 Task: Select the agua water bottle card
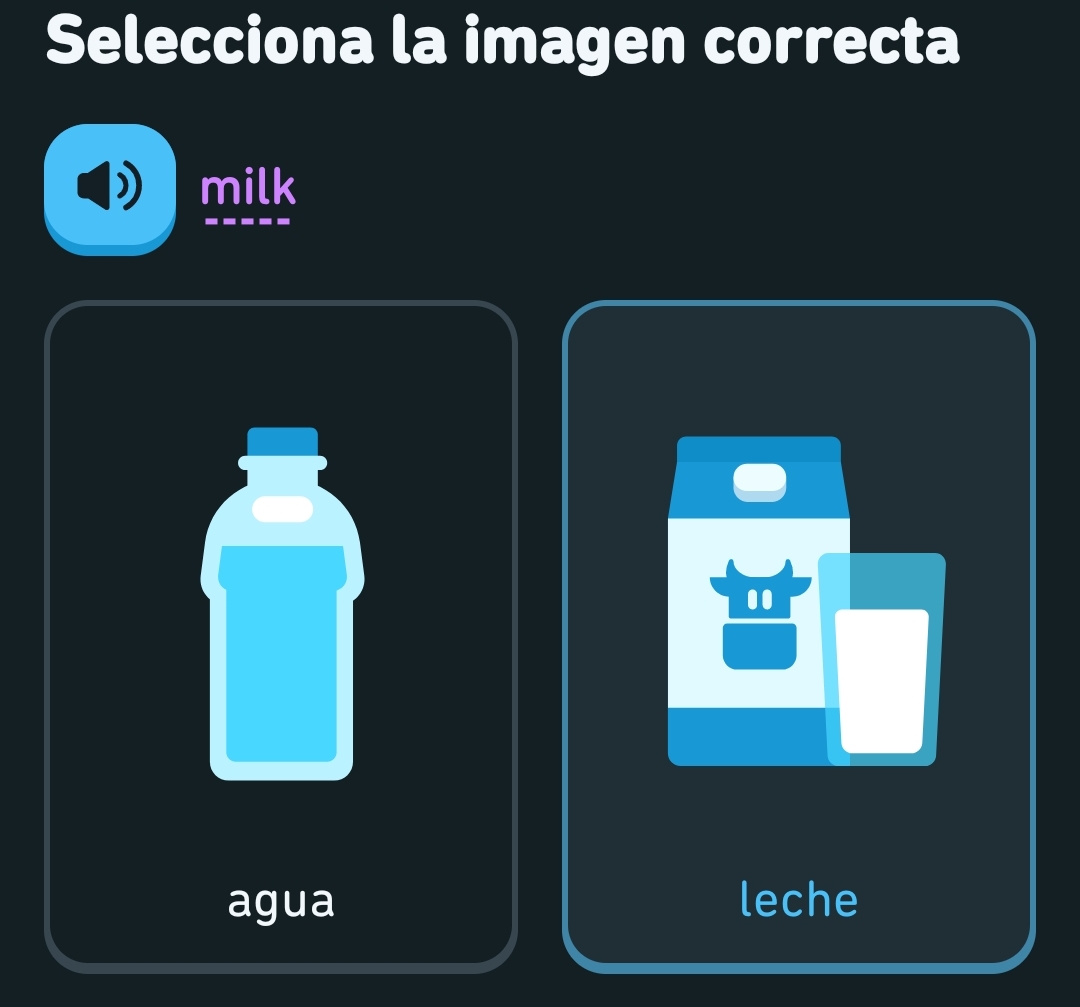pyautogui.click(x=281, y=636)
